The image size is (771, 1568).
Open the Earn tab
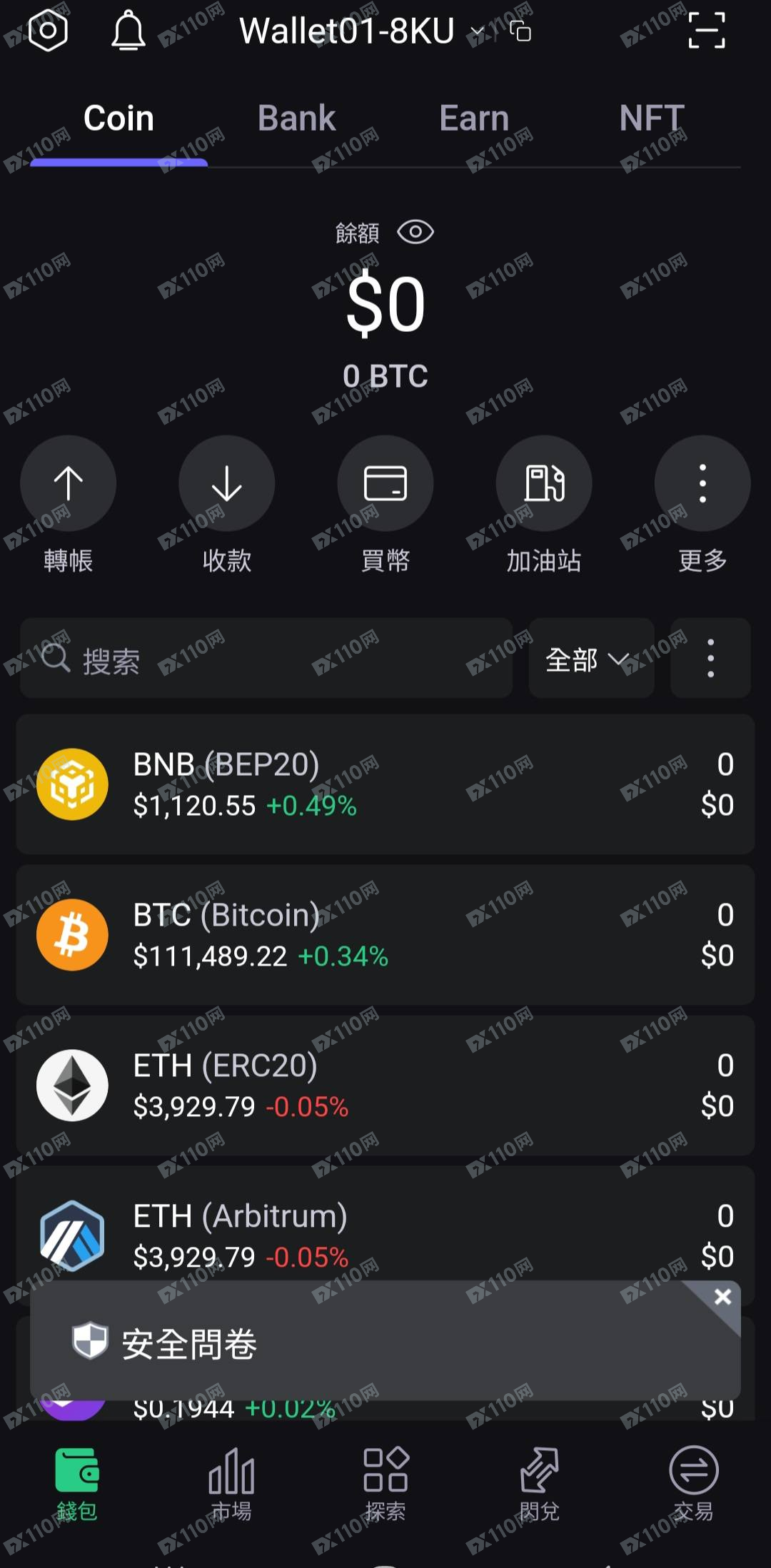(473, 118)
